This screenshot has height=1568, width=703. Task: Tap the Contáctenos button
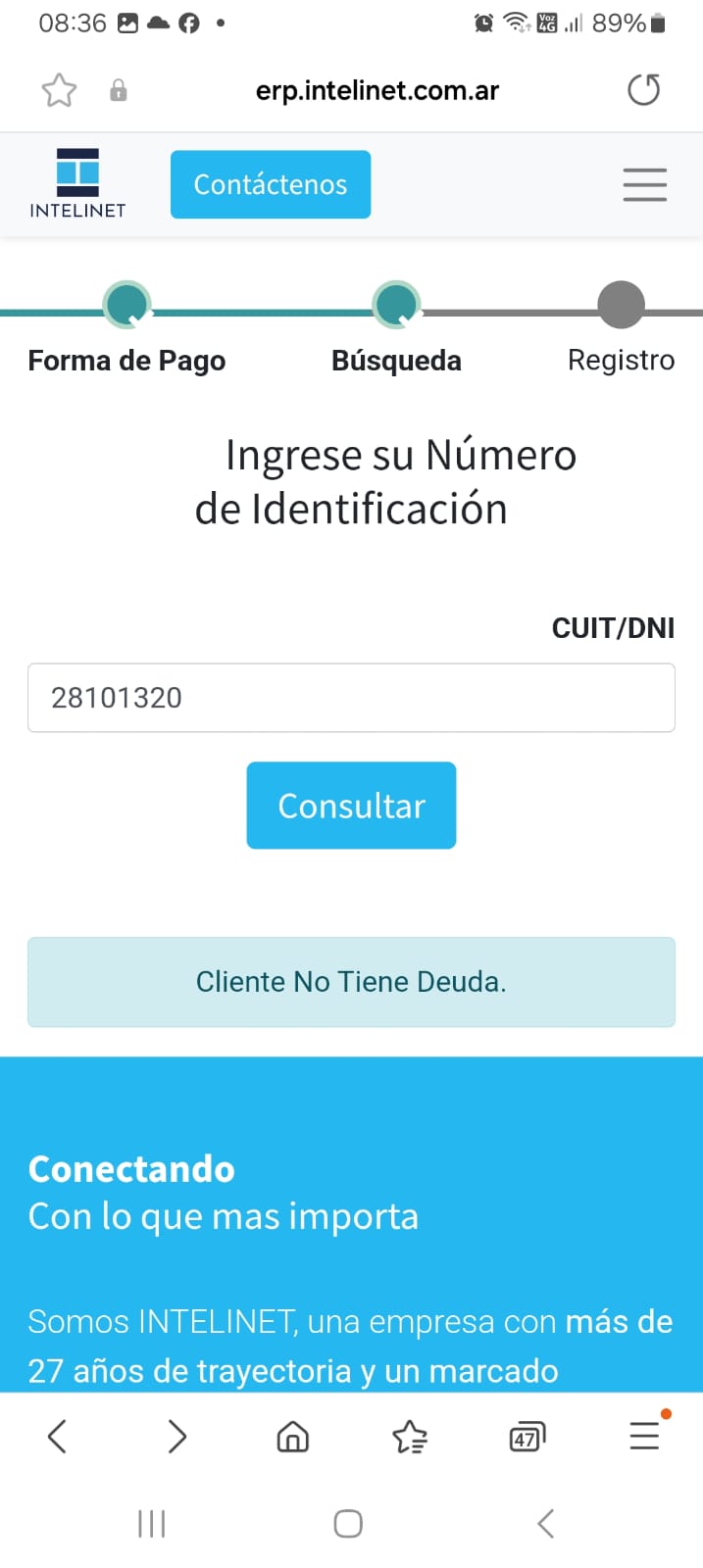pyautogui.click(x=271, y=184)
